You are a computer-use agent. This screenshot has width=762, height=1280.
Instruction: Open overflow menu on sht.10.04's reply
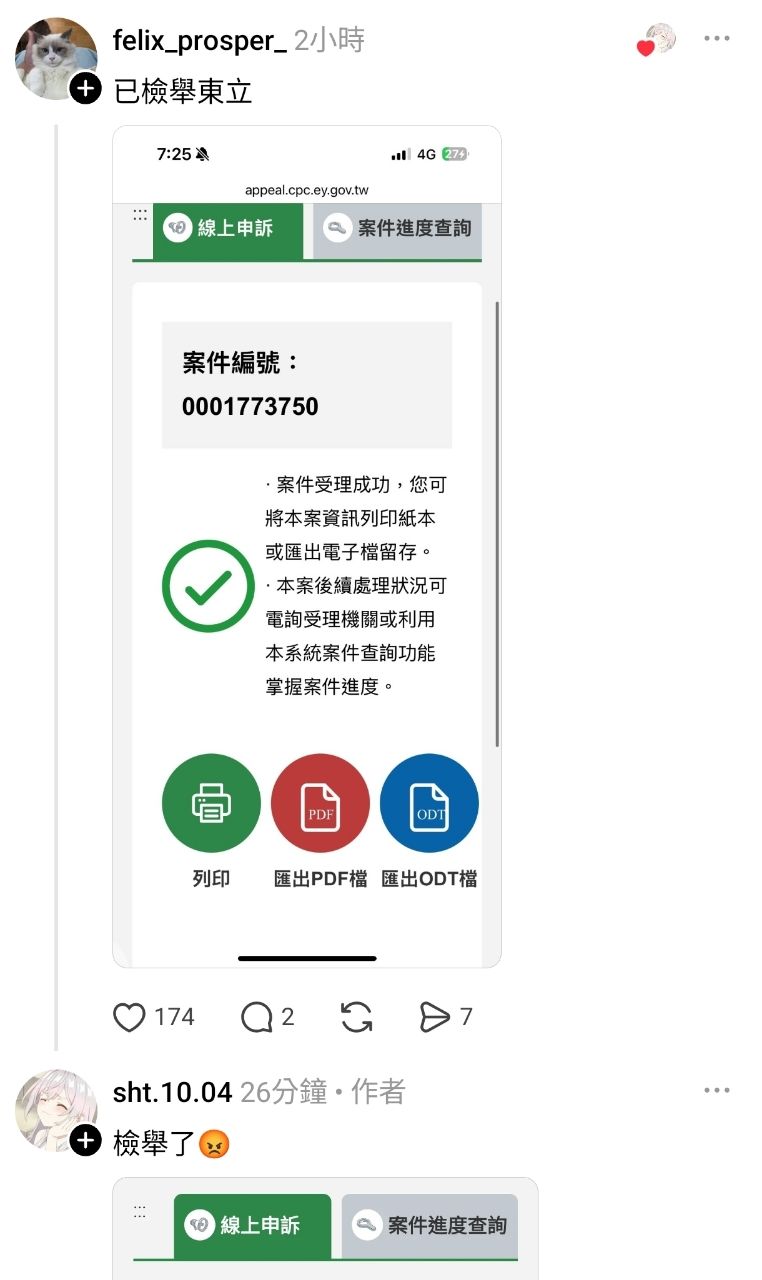coord(716,1090)
